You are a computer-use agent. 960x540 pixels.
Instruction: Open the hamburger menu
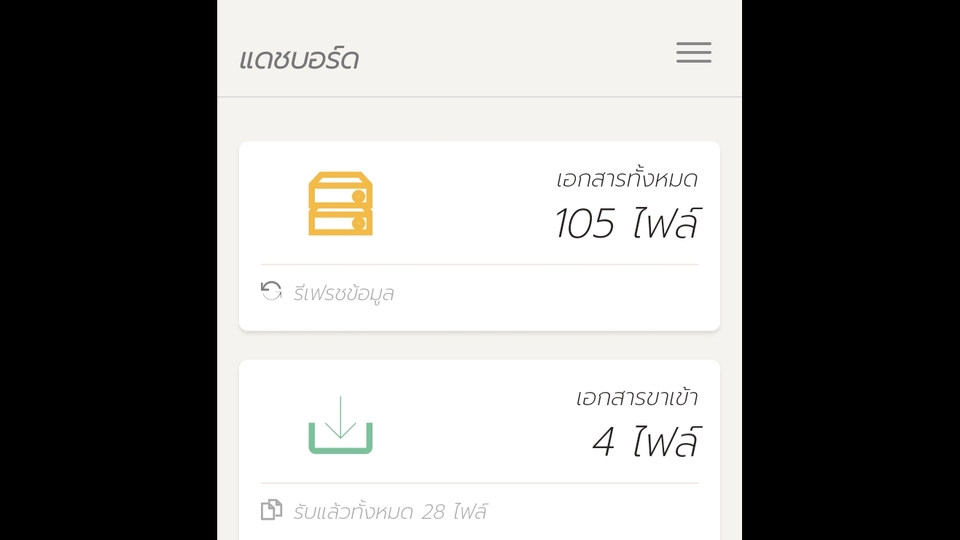[x=693, y=53]
